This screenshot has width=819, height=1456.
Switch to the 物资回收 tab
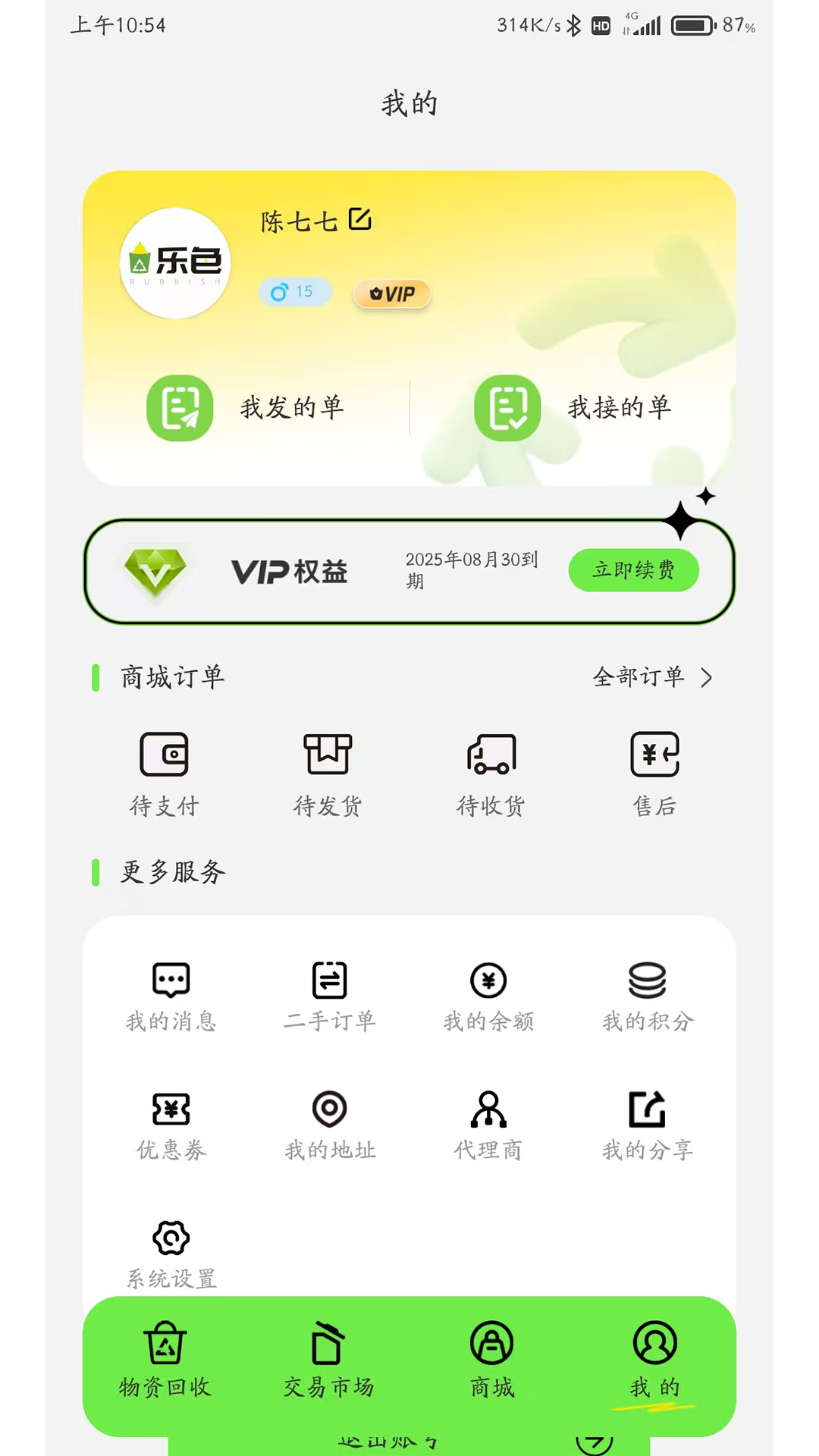click(164, 1361)
